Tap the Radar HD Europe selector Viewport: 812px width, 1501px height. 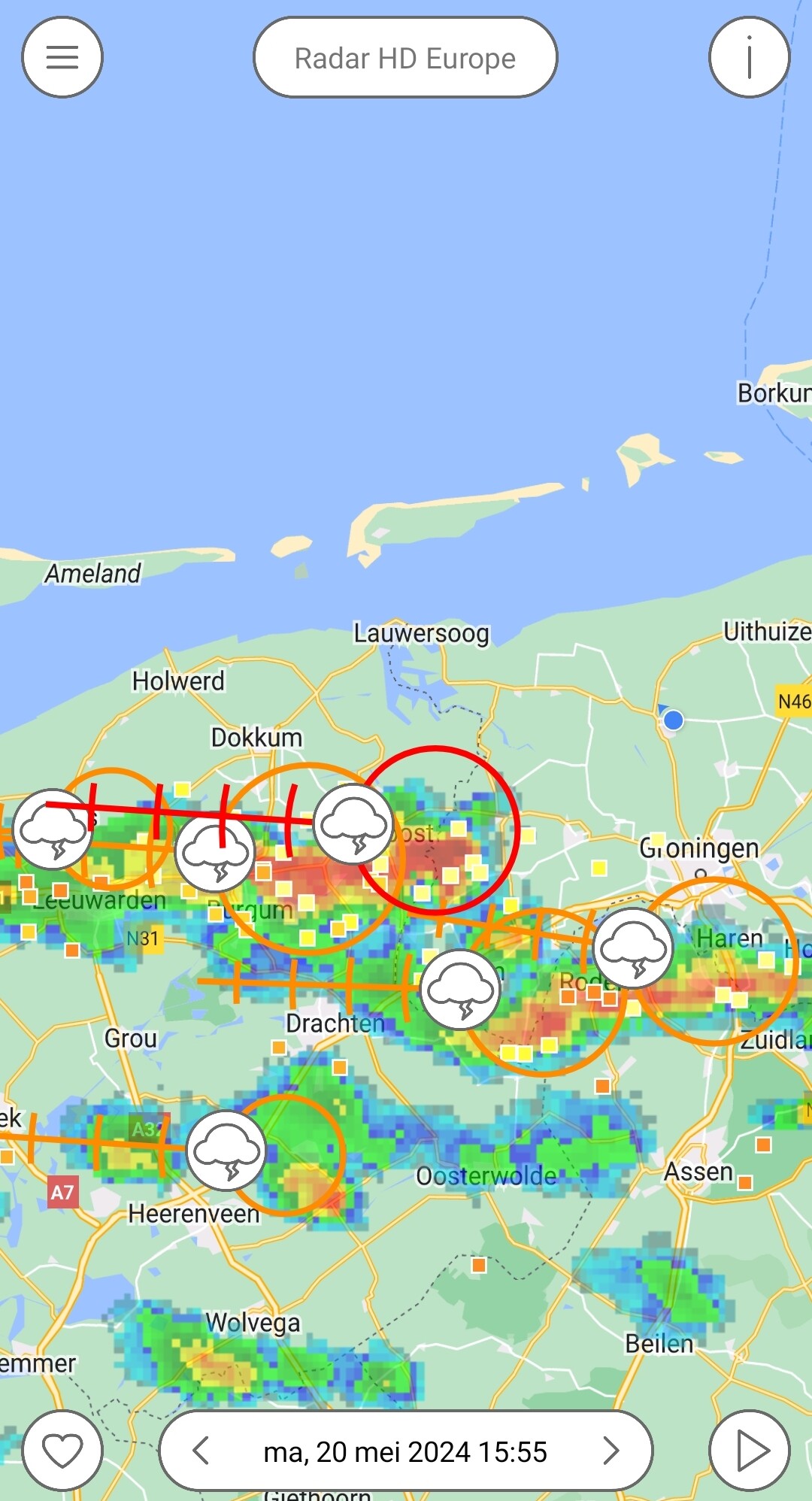point(405,58)
